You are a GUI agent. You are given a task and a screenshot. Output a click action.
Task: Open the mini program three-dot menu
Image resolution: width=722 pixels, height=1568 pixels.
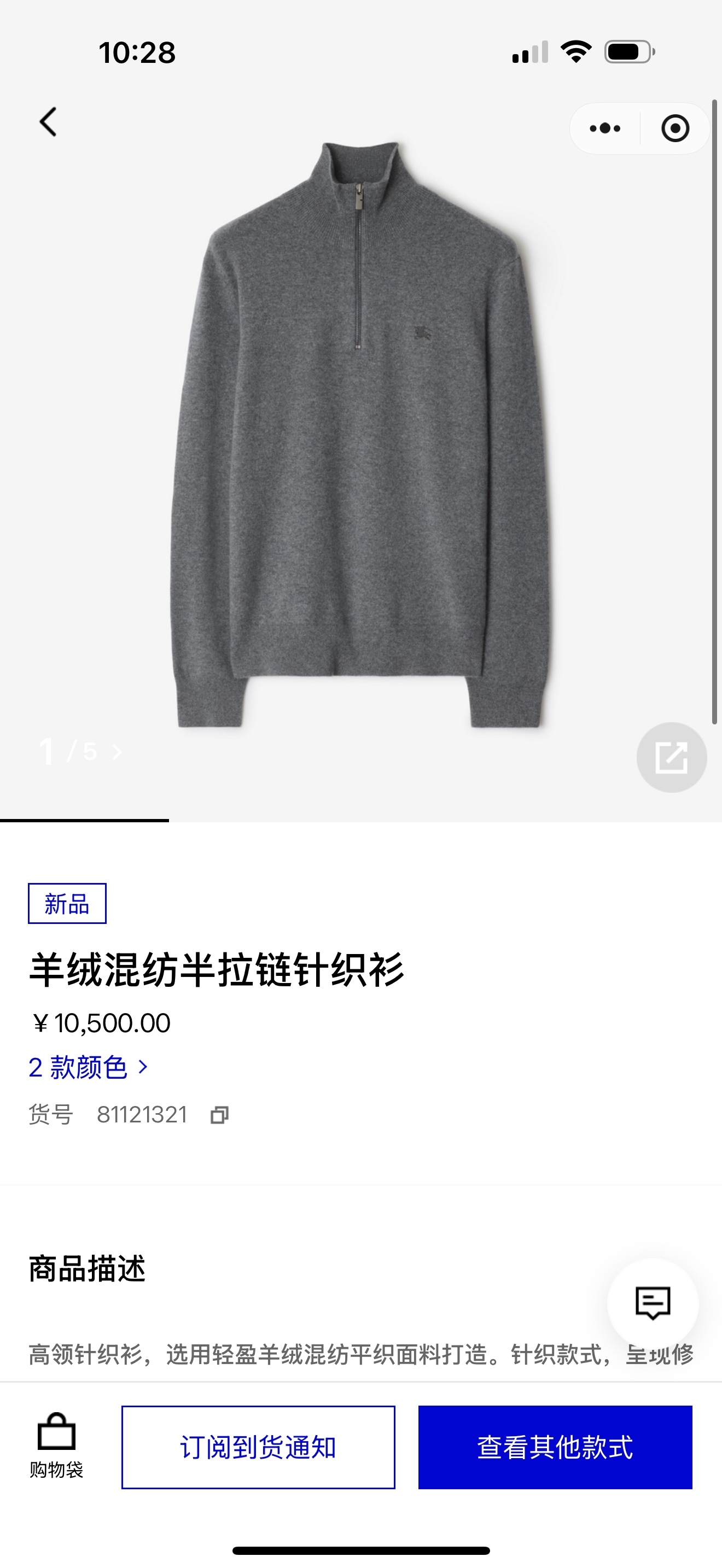coord(605,128)
